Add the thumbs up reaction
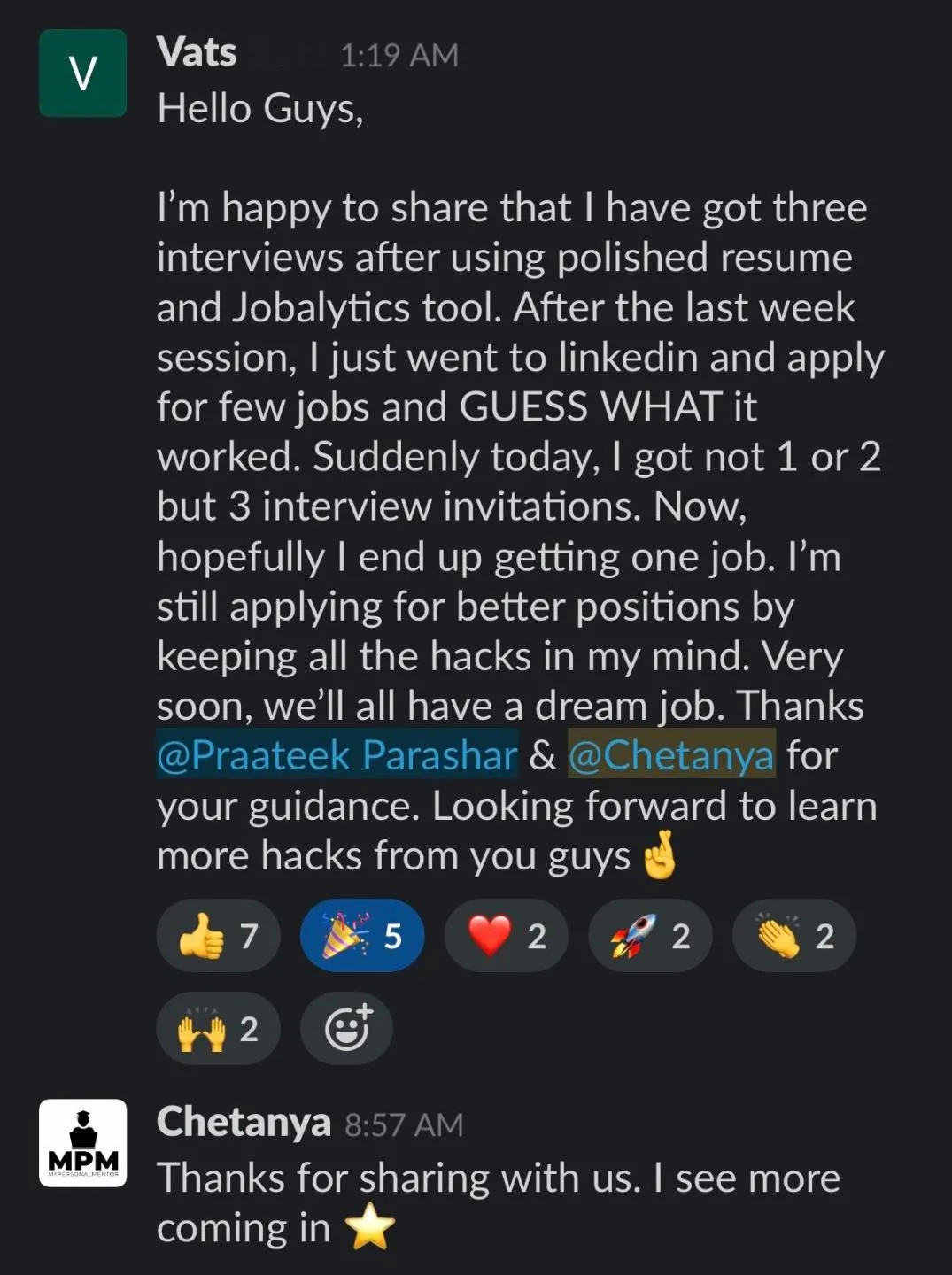 click(x=218, y=936)
